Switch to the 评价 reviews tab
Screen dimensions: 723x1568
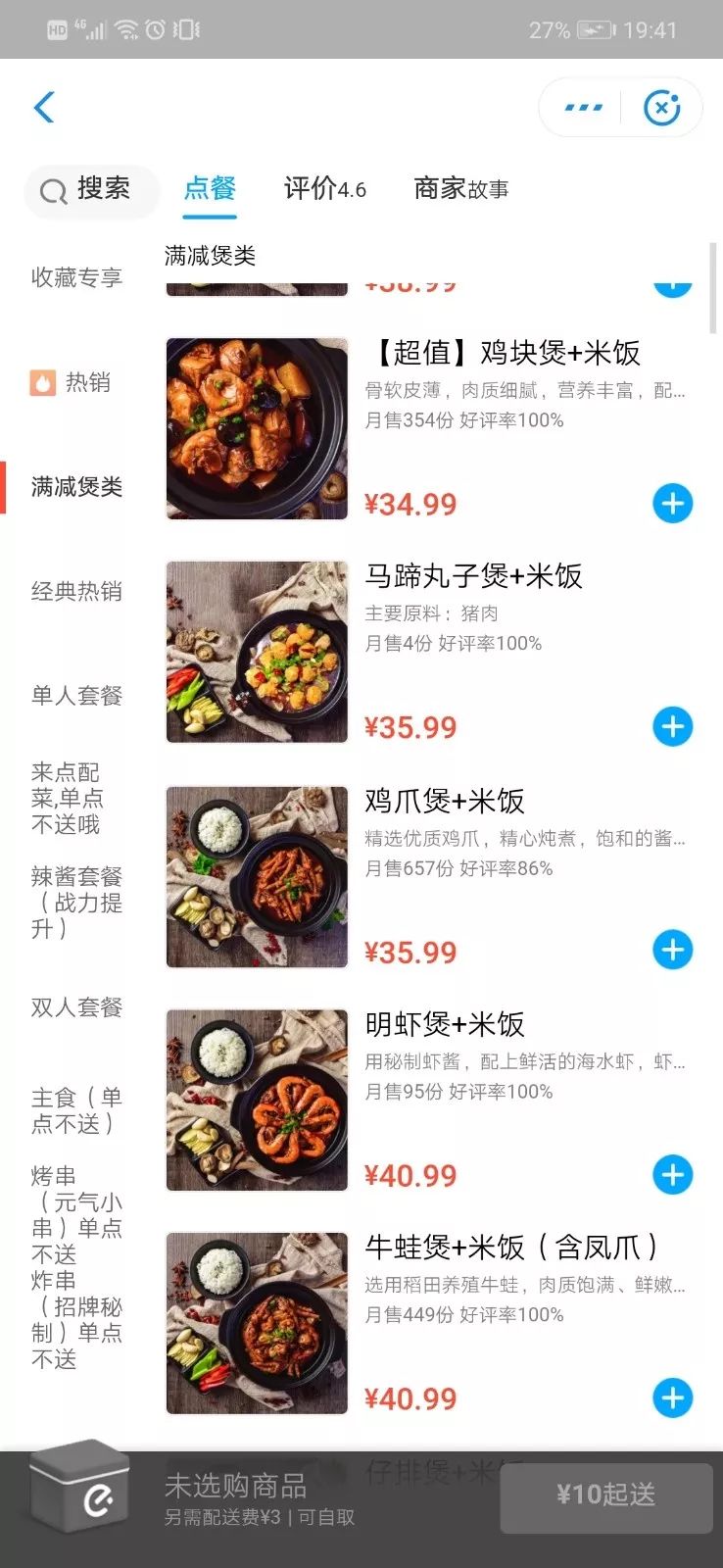[324, 188]
